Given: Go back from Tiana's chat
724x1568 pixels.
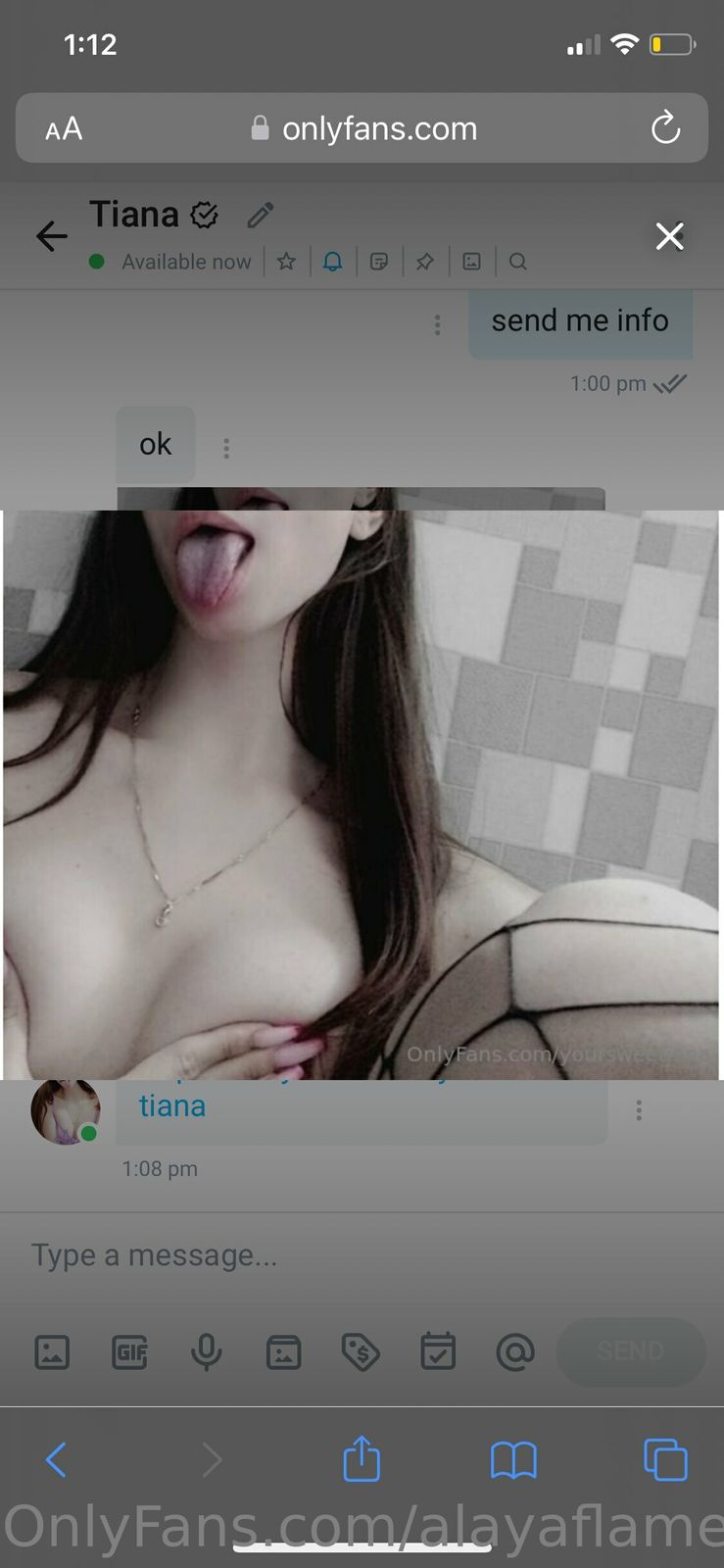Looking at the screenshot, I should pyautogui.click(x=51, y=236).
